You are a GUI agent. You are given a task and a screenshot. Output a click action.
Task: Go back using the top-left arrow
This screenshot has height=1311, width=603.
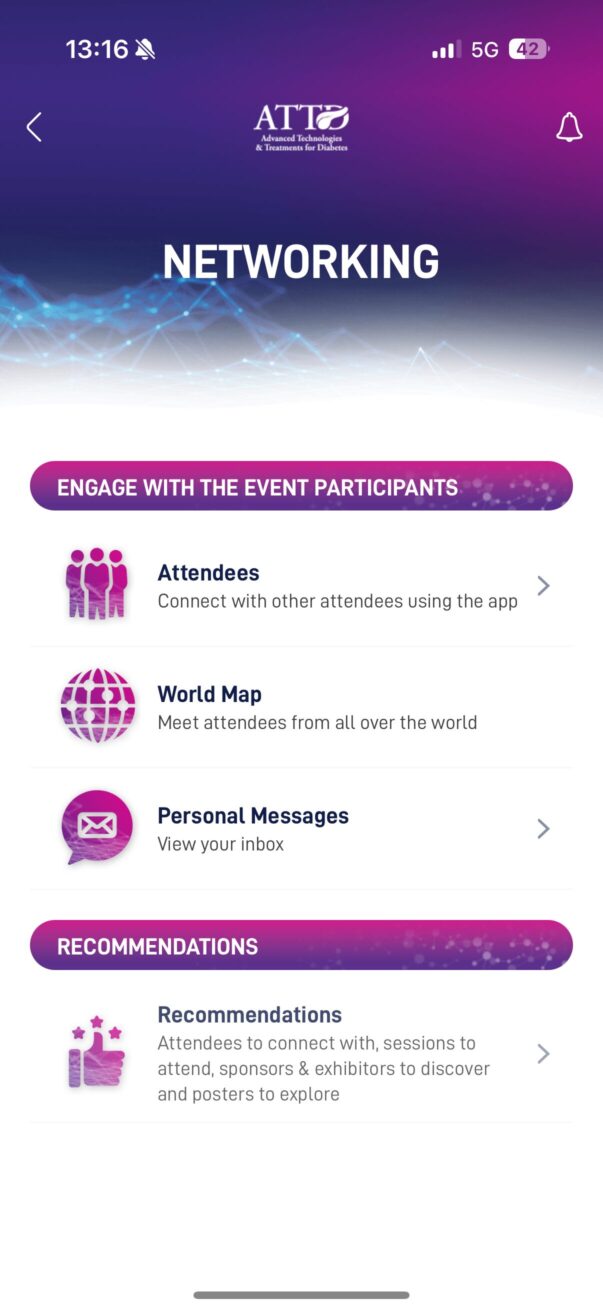pos(34,127)
